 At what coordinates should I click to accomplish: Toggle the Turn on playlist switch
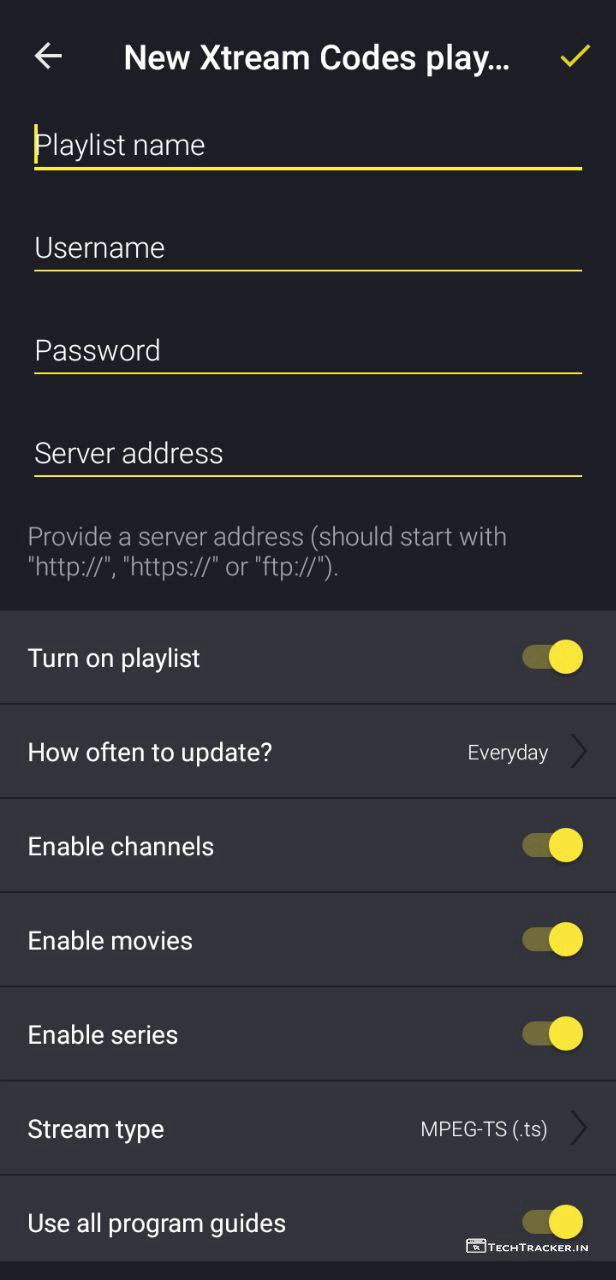click(553, 658)
